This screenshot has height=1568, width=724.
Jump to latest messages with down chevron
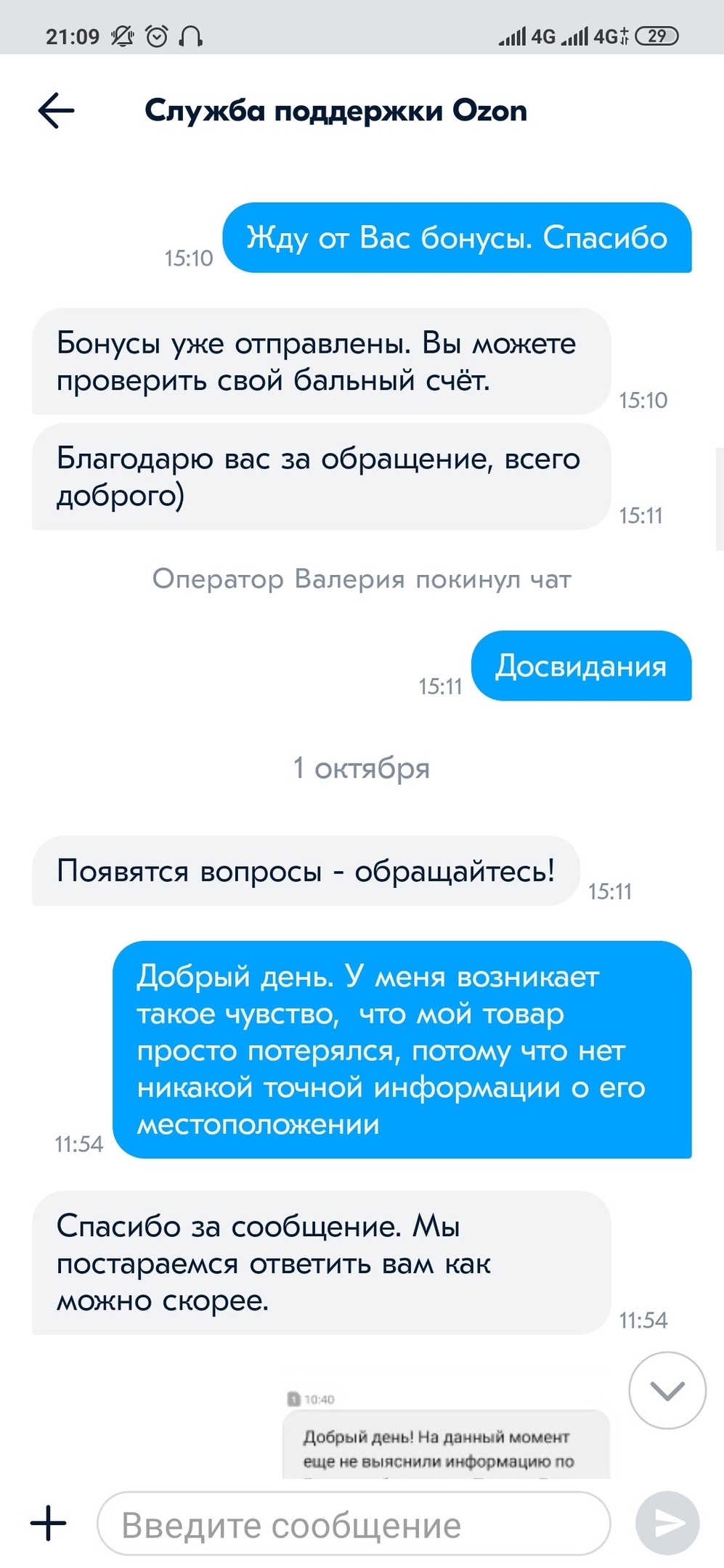pos(667,1390)
